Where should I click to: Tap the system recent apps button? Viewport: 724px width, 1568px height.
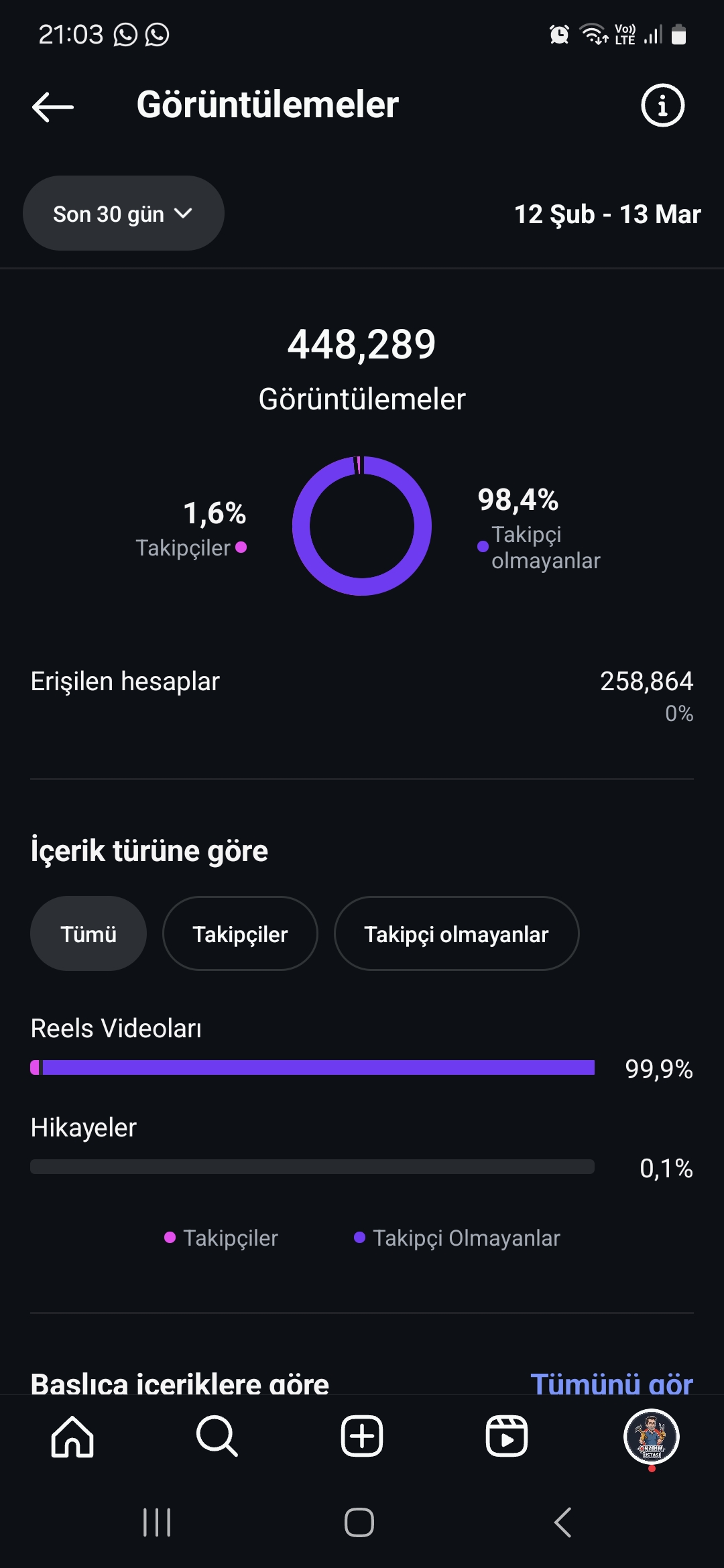pos(157,1522)
